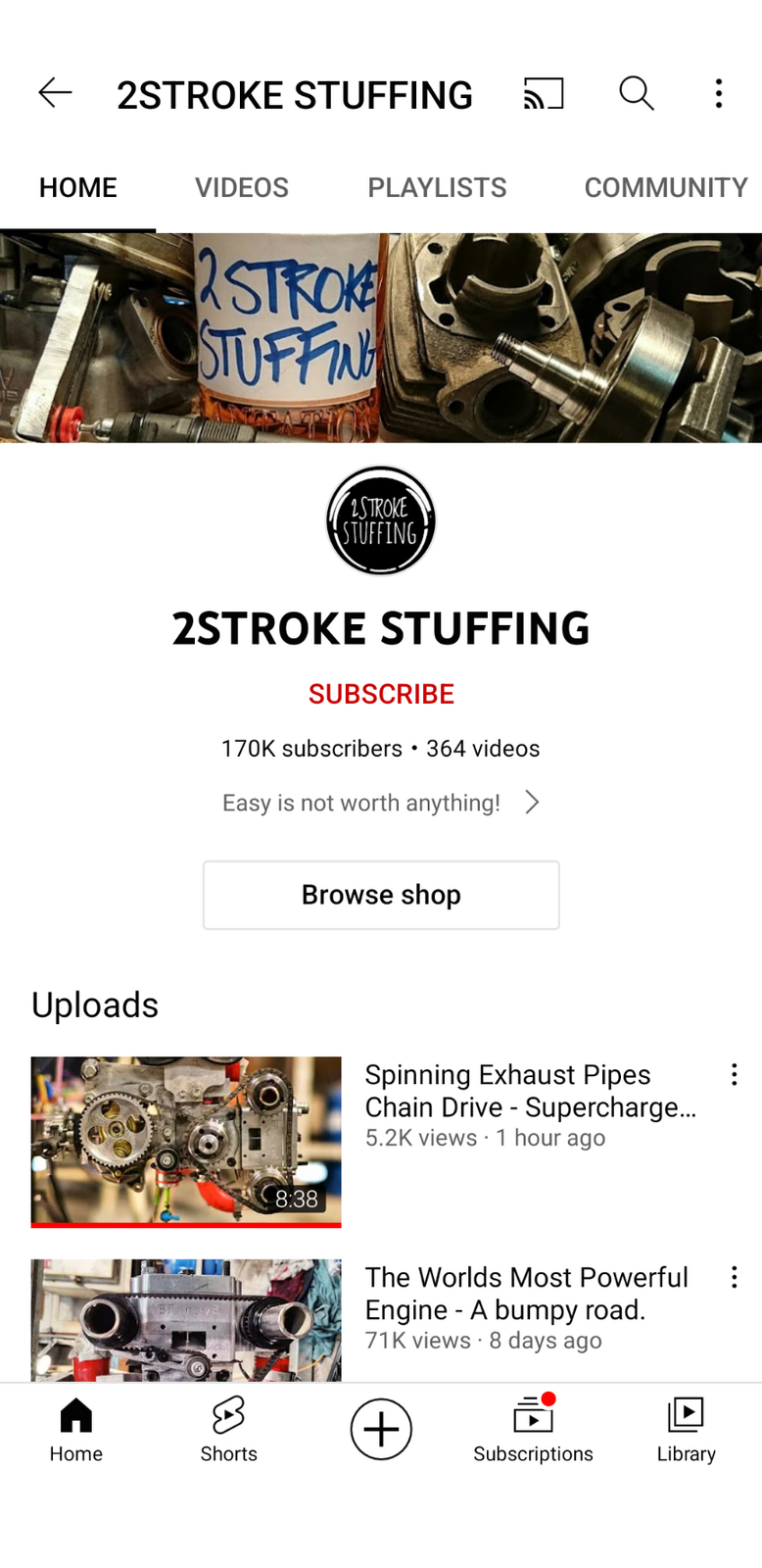Tap the cast to device icon
Viewport: 762px width, 1568px height.
544,93
